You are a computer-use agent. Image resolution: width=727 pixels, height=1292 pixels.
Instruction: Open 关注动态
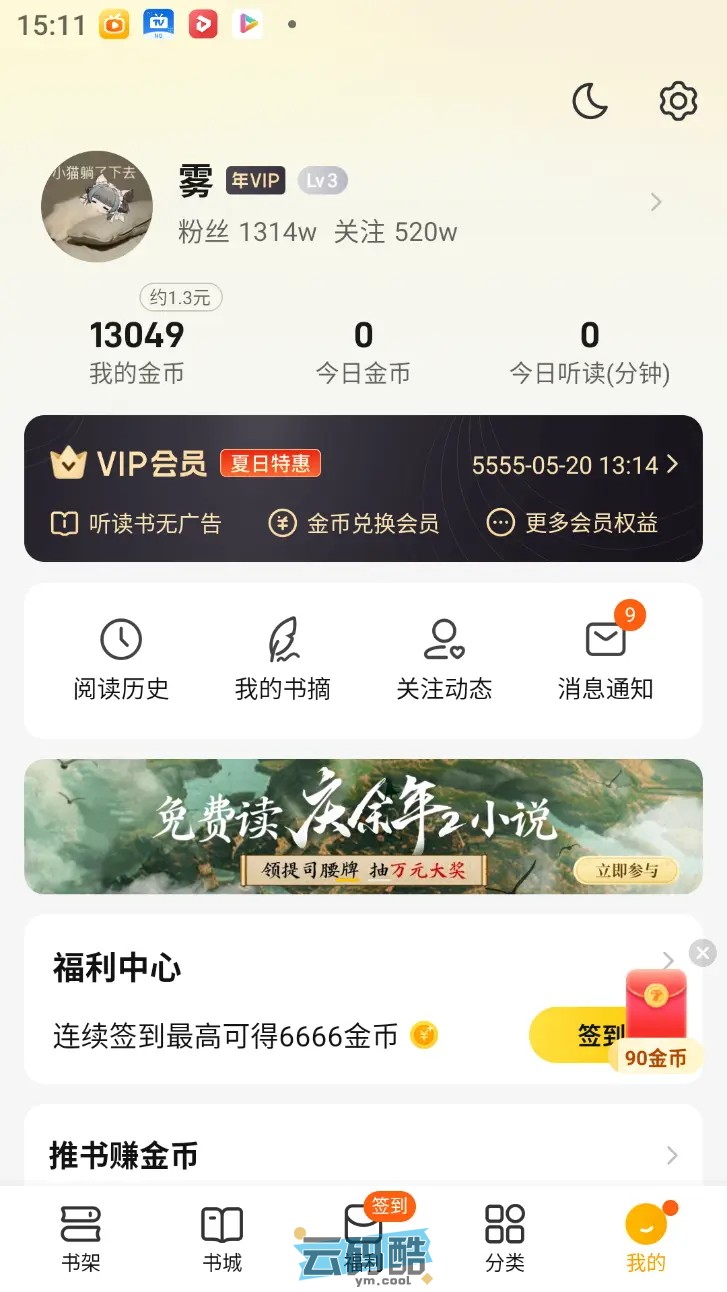click(x=444, y=659)
